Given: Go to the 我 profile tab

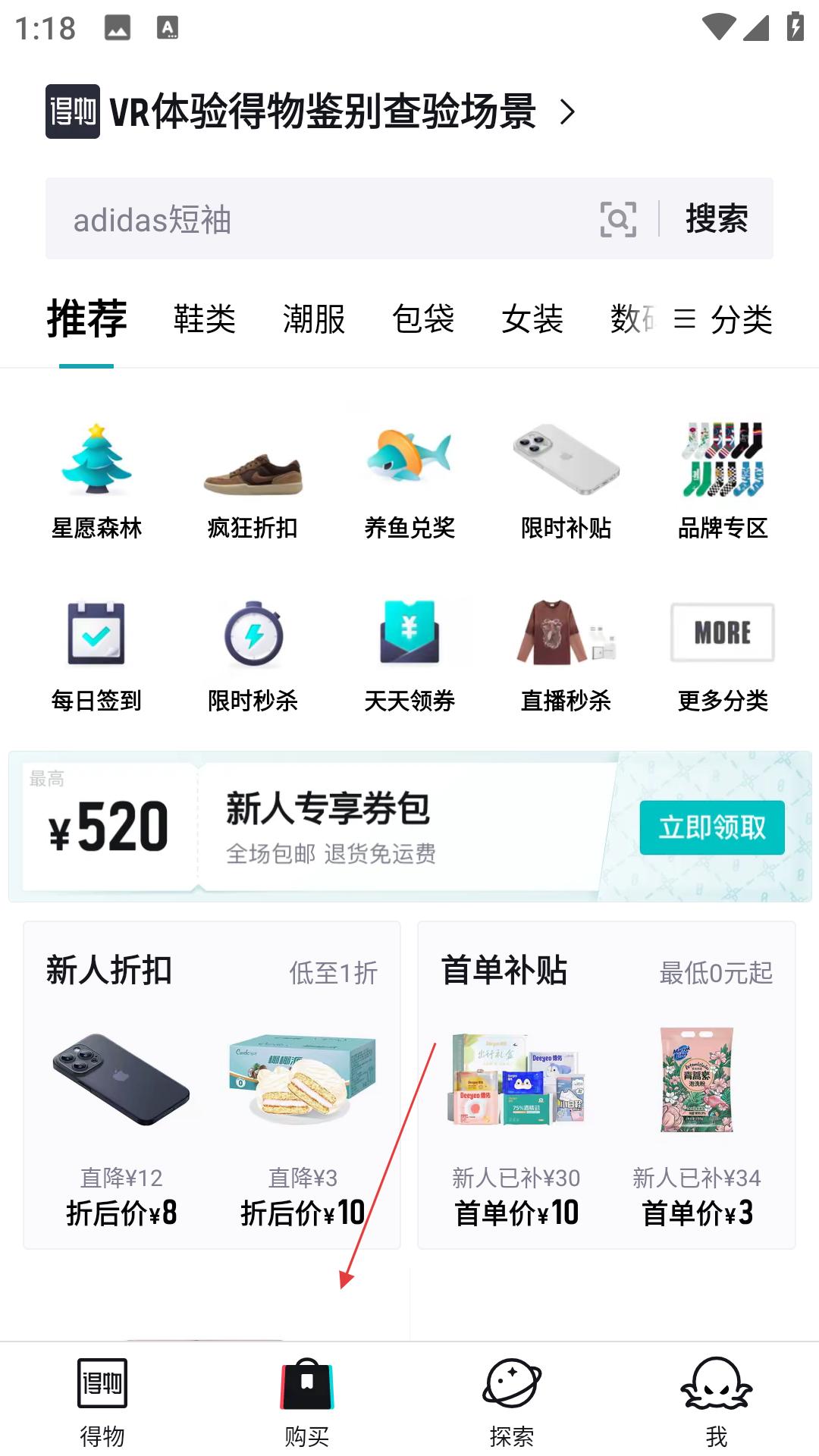Looking at the screenshot, I should pyautogui.click(x=716, y=1400).
